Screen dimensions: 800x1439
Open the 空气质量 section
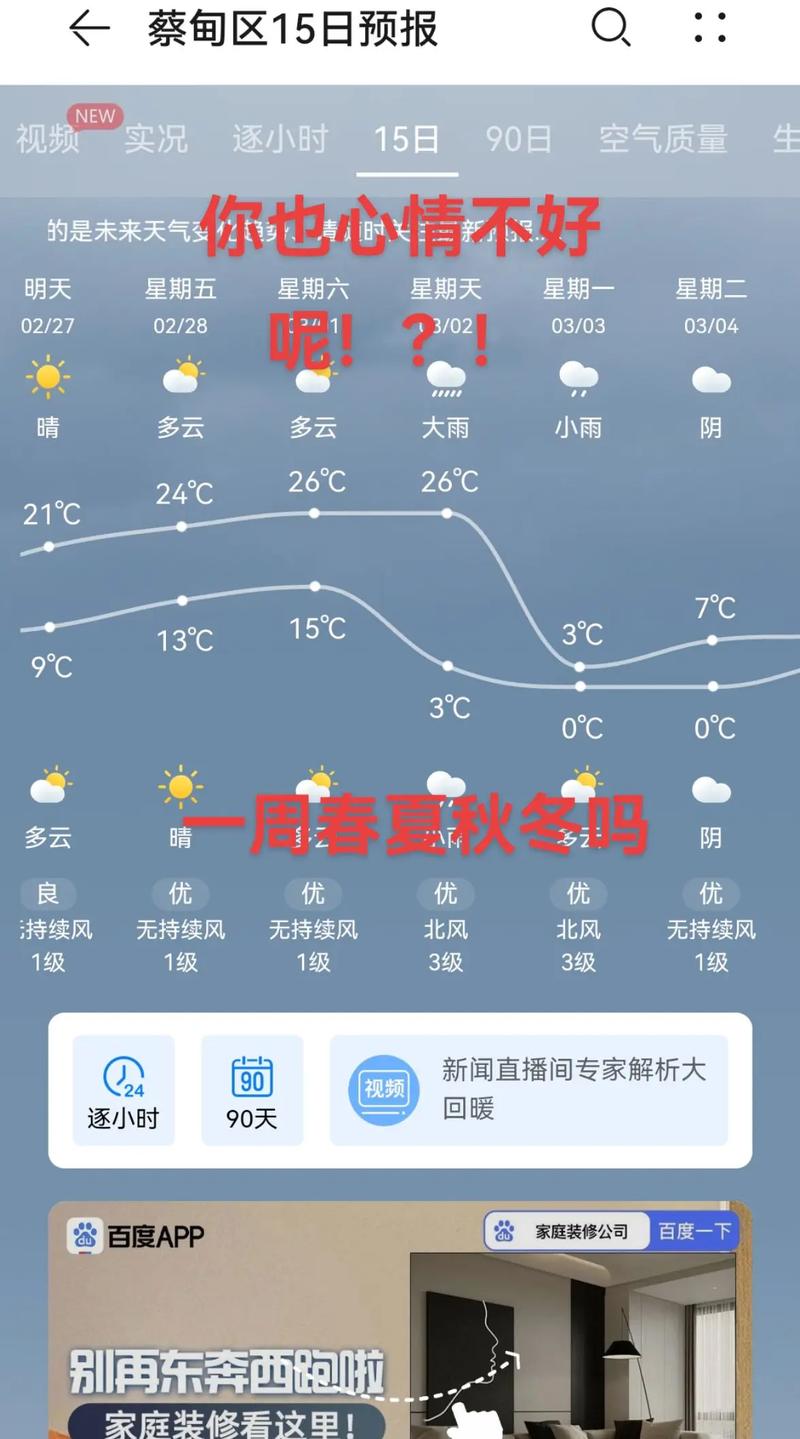click(x=662, y=139)
